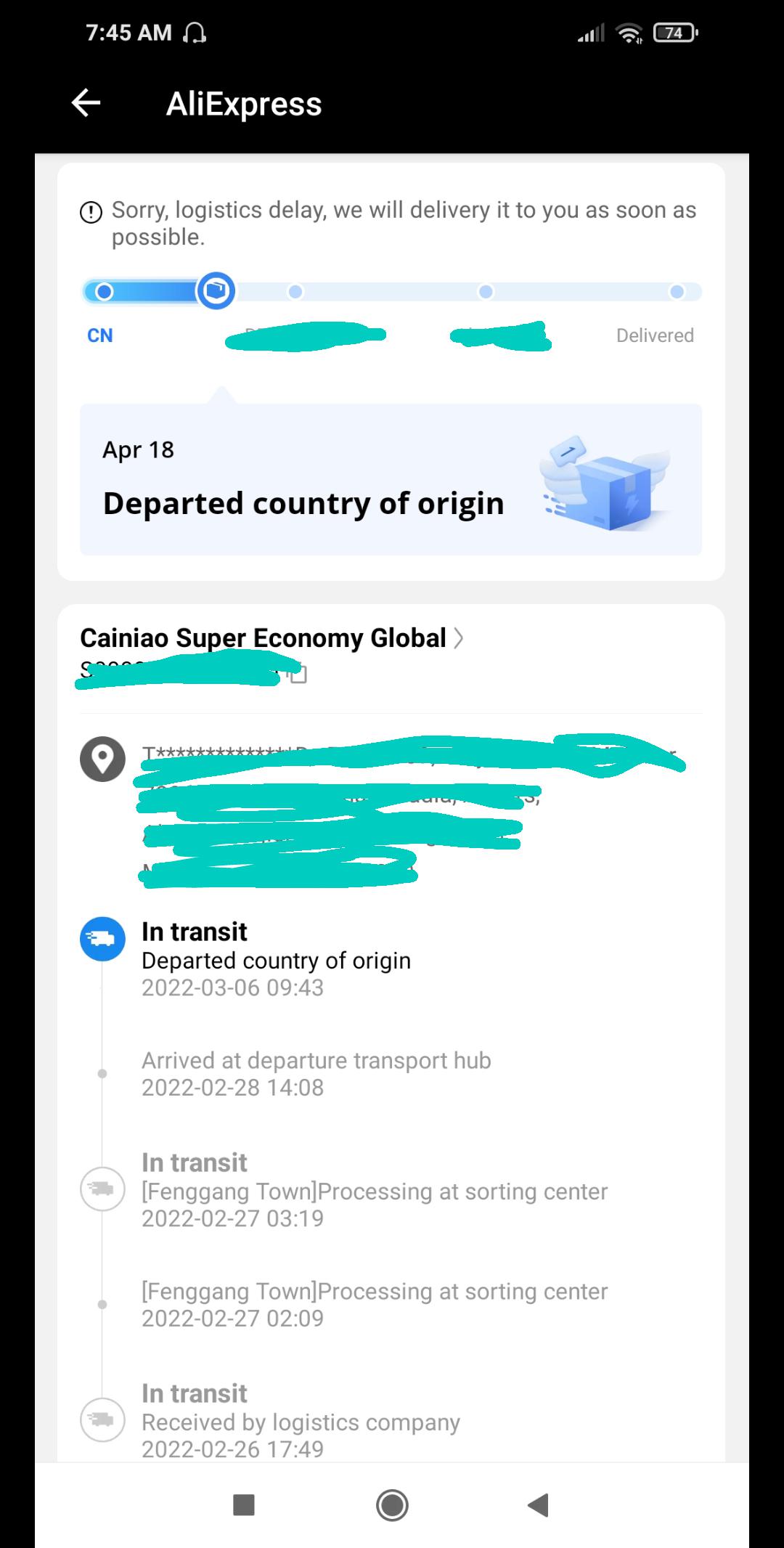Tap the headphones icon in the status bar
This screenshot has width=784, height=1548.
[x=195, y=33]
